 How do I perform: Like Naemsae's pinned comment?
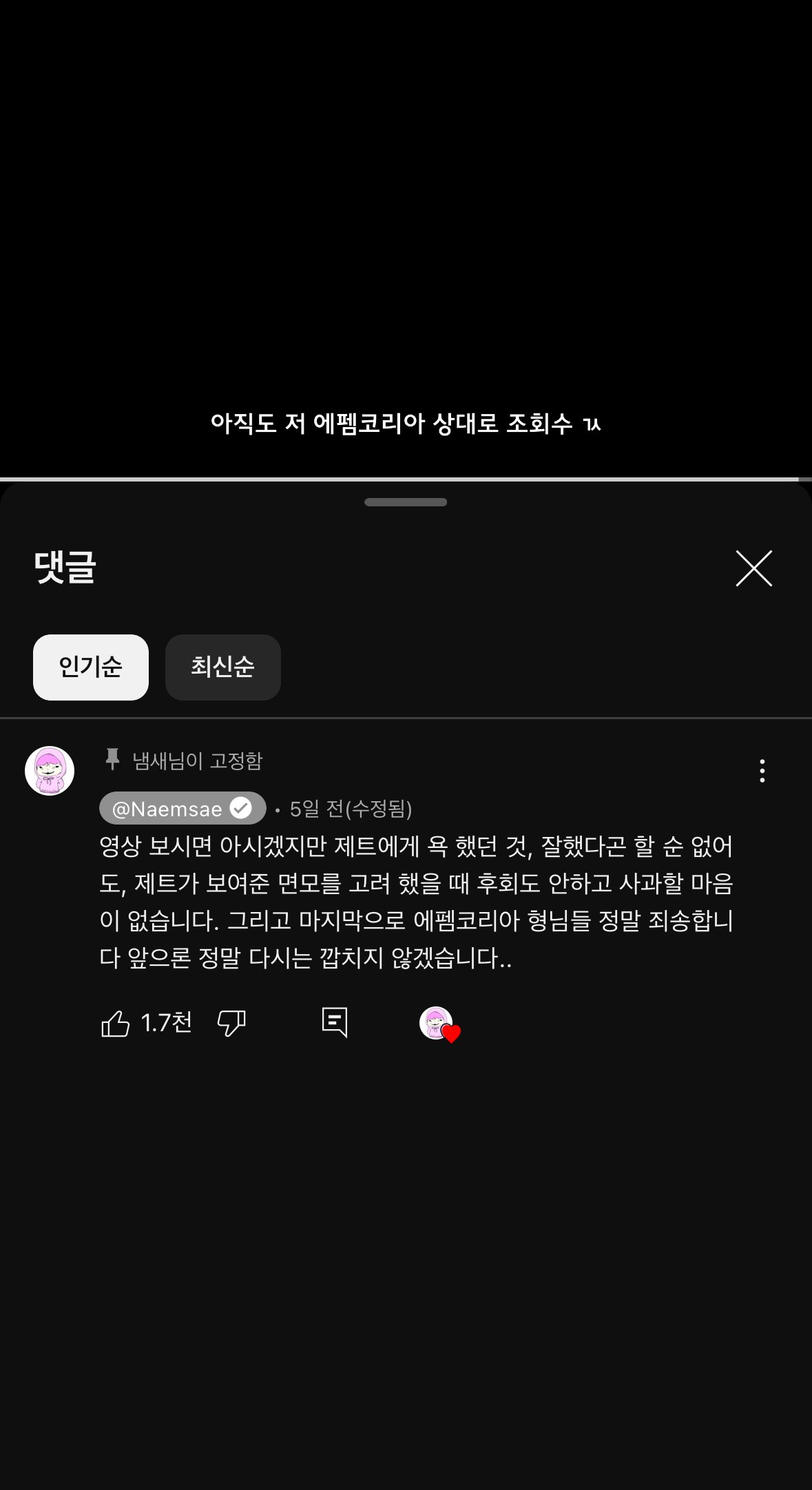(116, 1023)
